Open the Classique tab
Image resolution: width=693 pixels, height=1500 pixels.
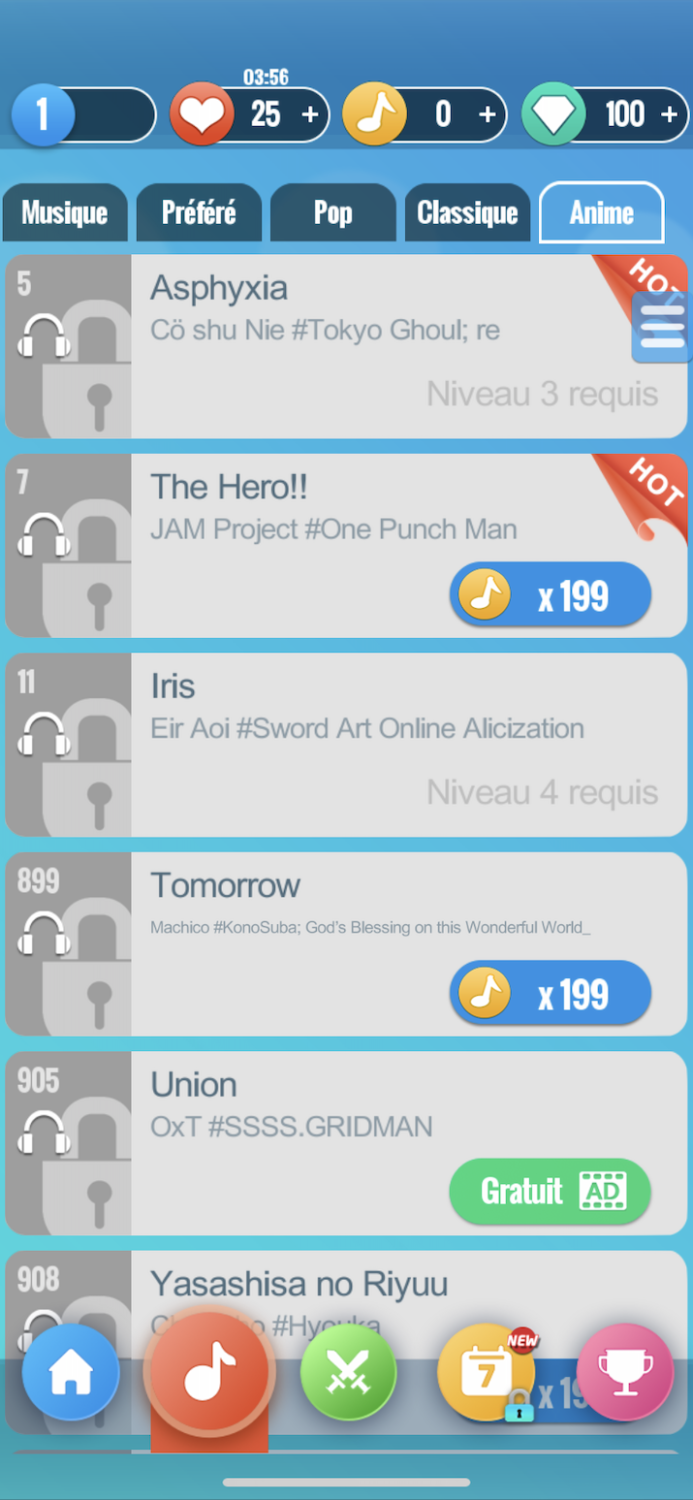point(467,213)
